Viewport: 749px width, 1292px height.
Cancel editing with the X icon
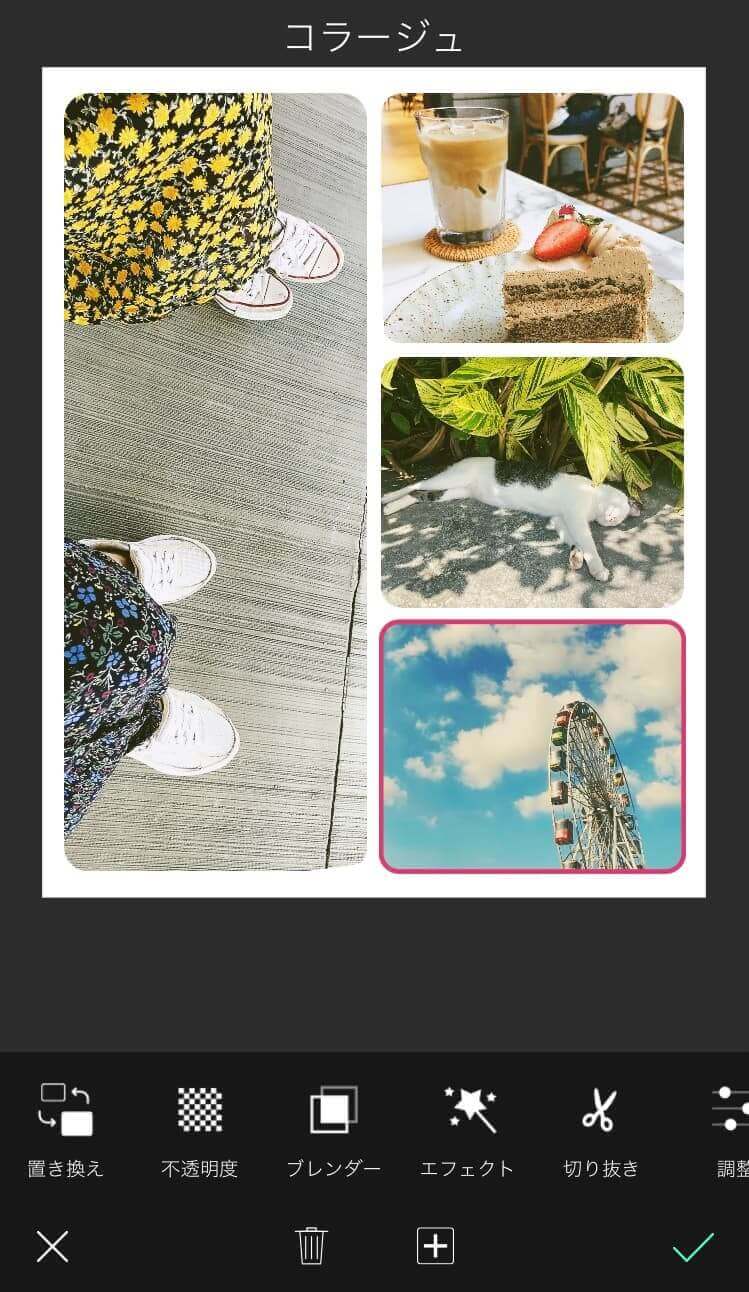click(52, 1246)
